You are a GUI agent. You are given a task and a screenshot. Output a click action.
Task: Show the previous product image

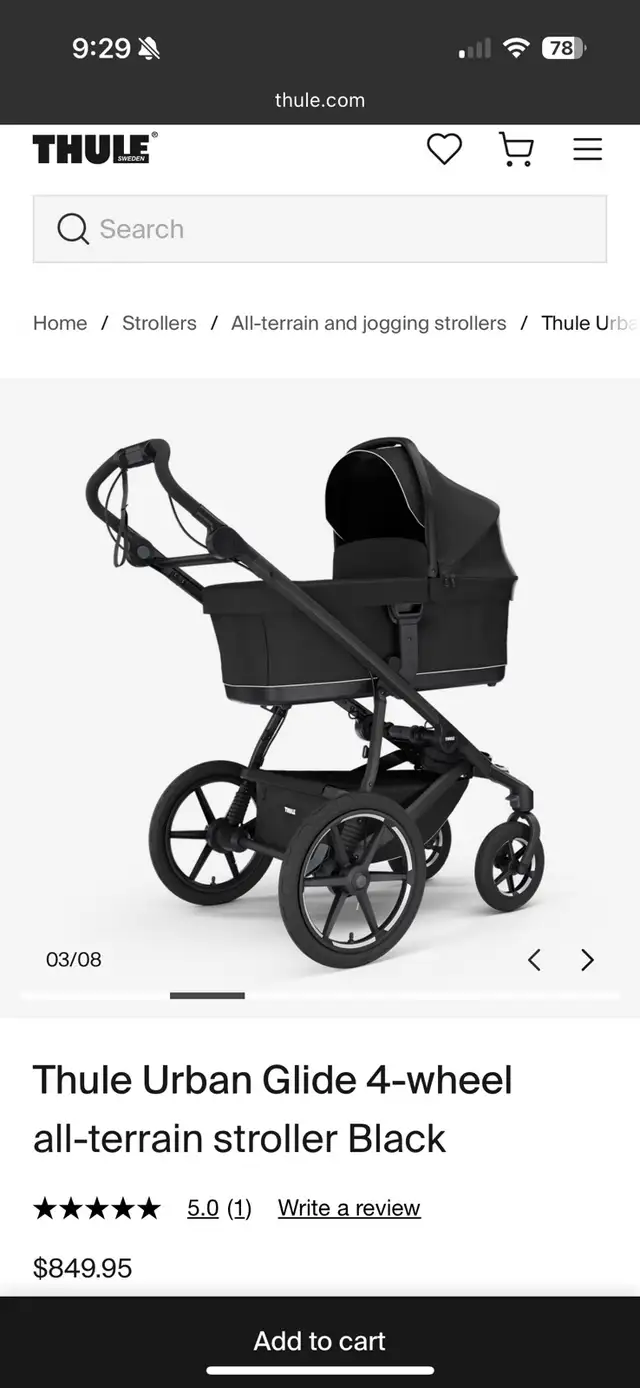(x=534, y=960)
